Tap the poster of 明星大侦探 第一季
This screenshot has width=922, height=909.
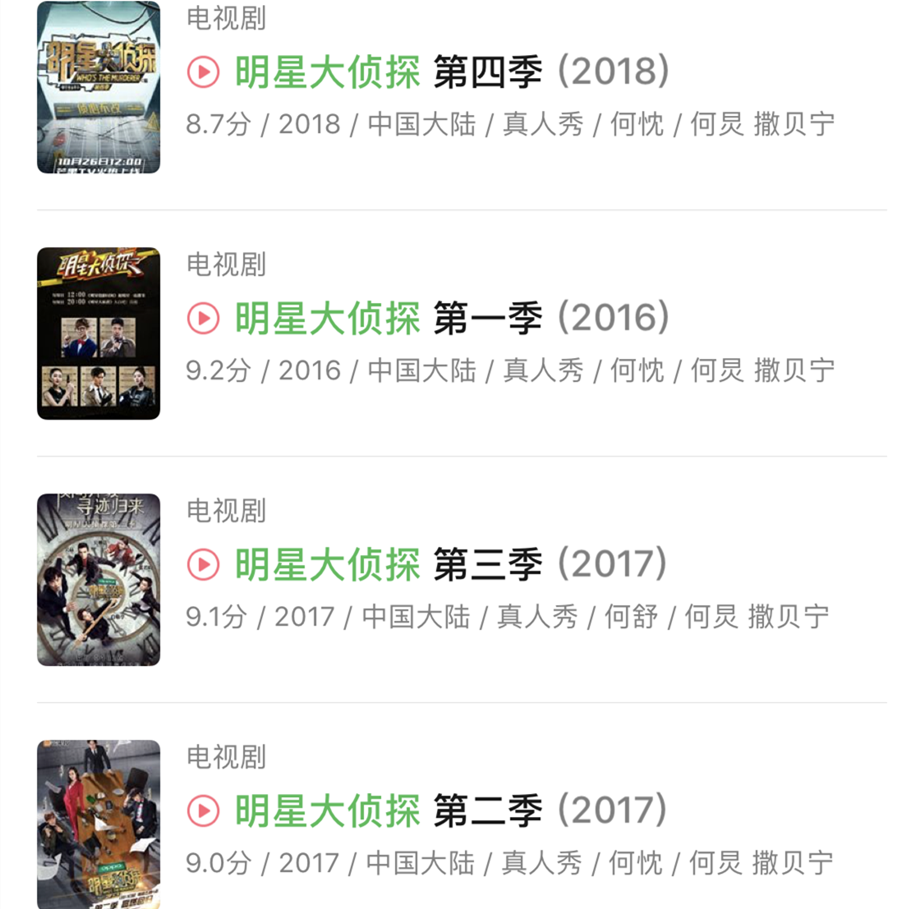point(99,333)
